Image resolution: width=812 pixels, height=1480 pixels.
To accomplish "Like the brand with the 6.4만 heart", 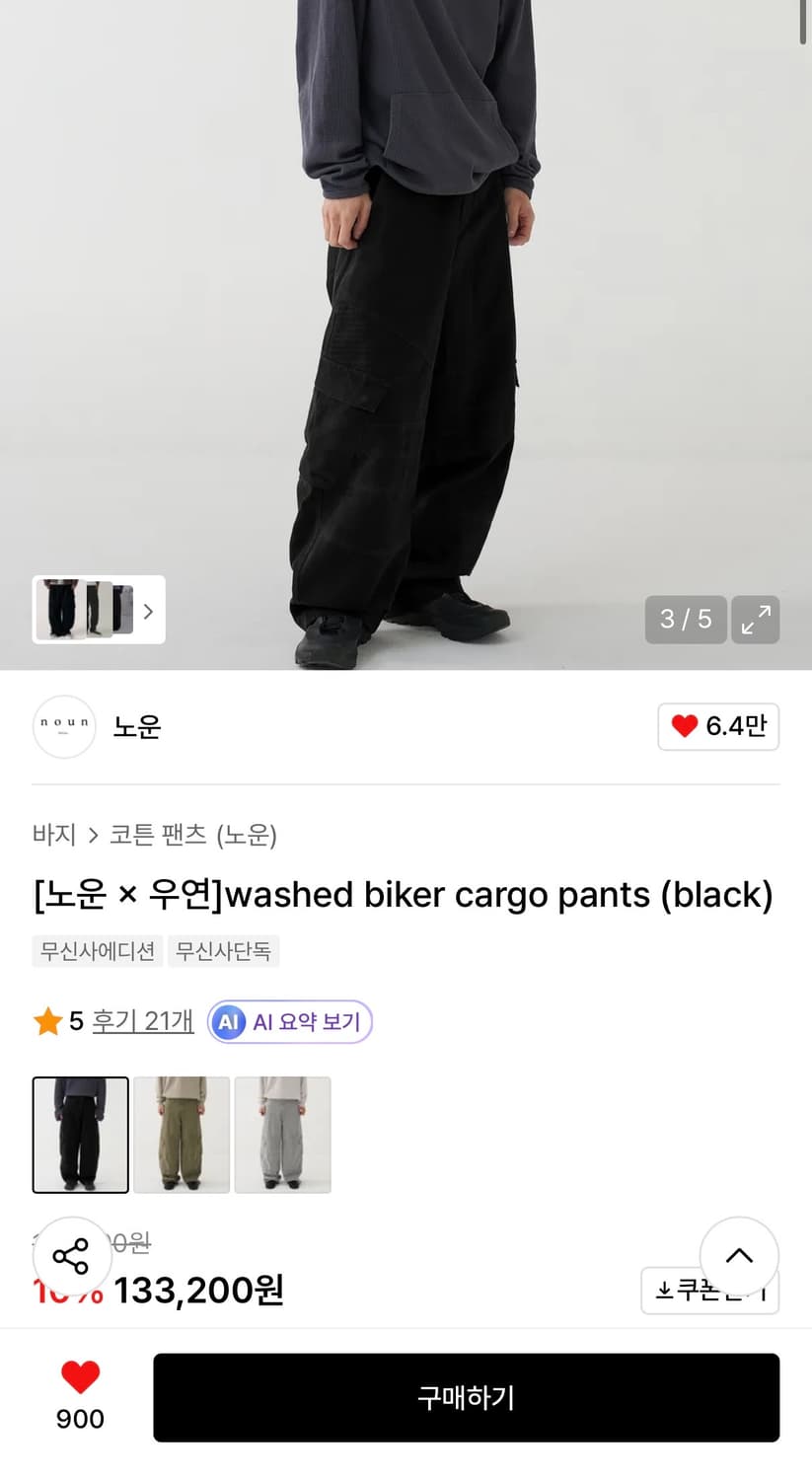I will point(718,726).
